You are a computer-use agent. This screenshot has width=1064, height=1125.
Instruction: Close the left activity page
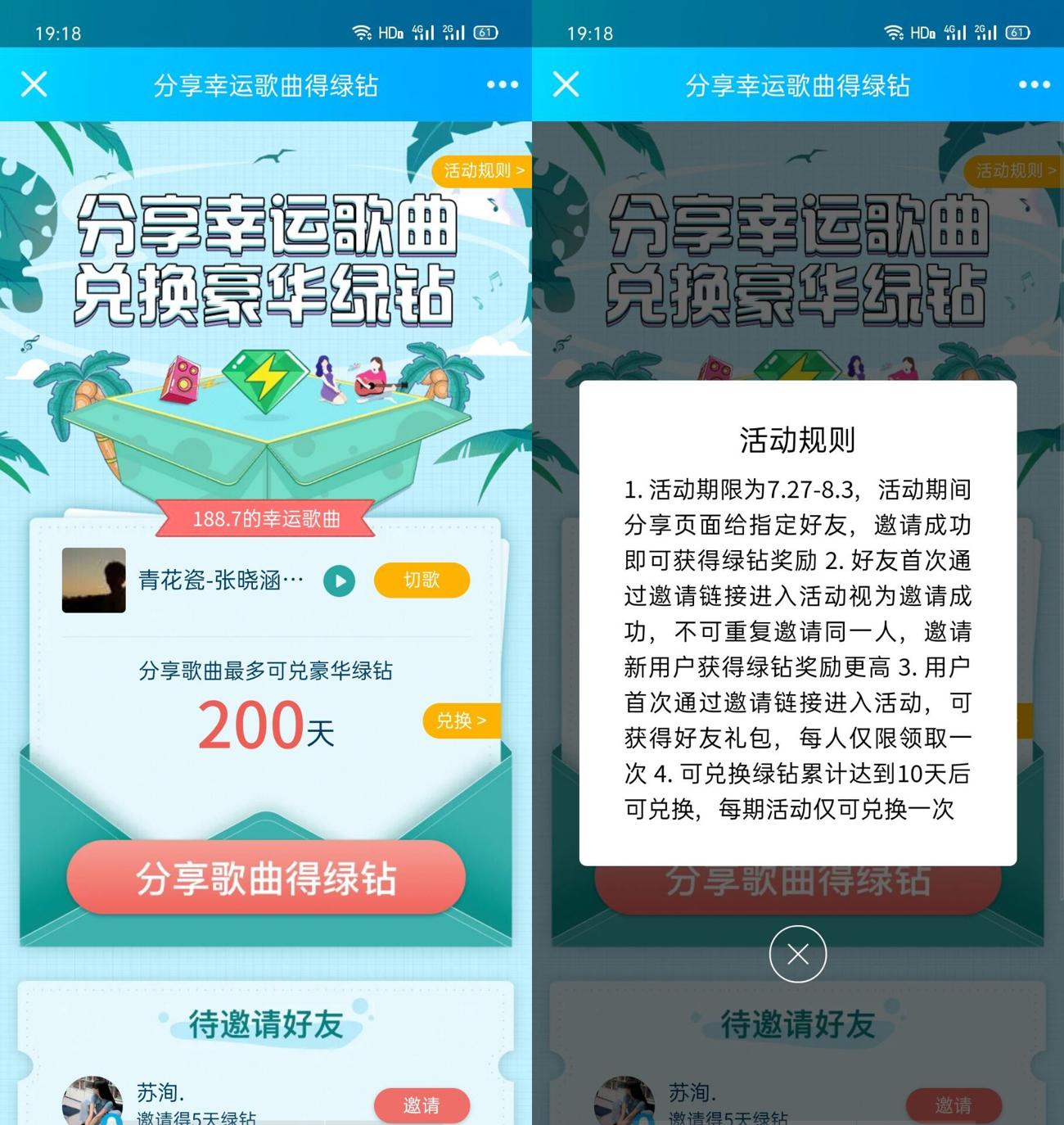[x=34, y=84]
